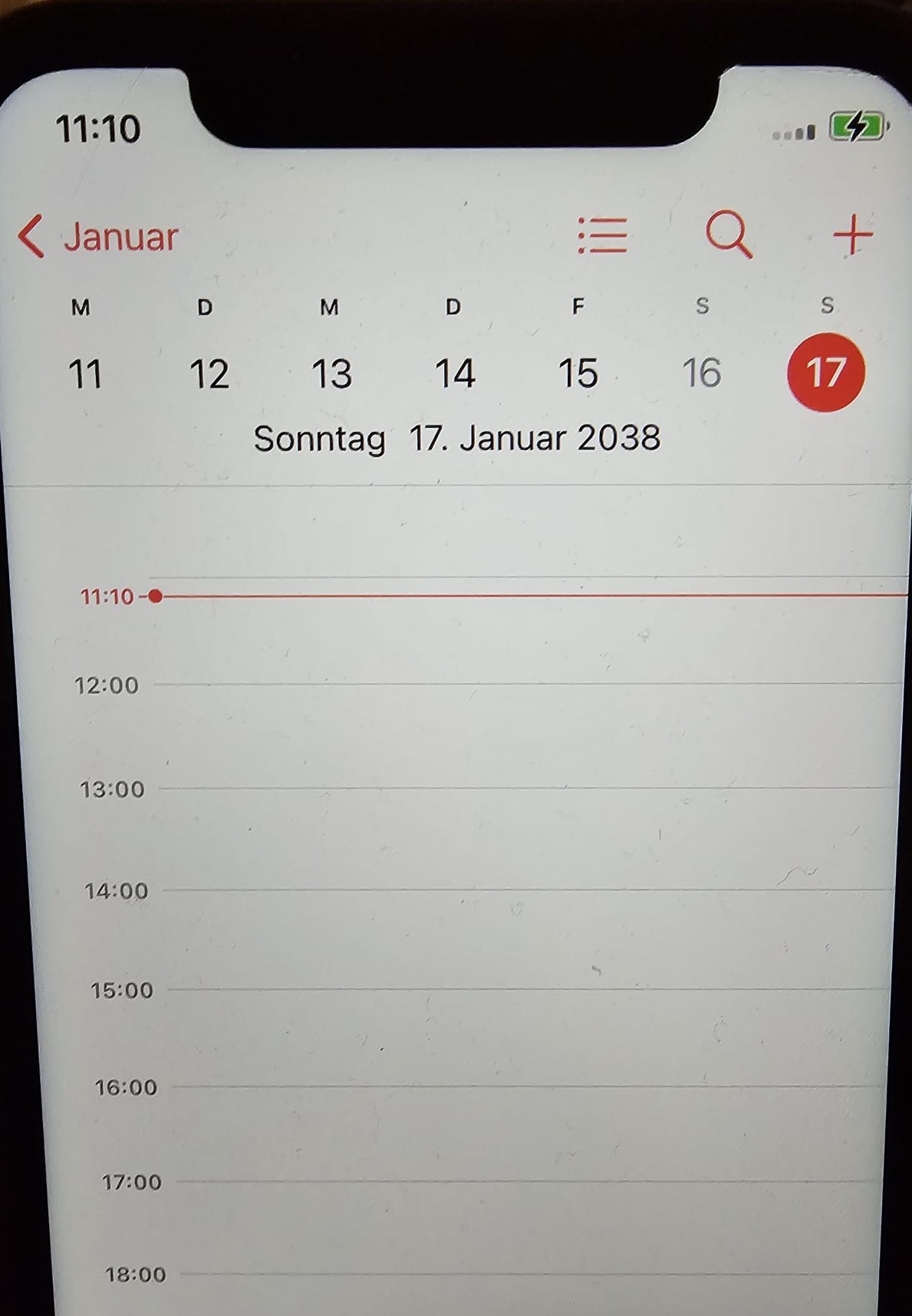Add a new calendar event
The image size is (912, 1316).
(x=852, y=234)
